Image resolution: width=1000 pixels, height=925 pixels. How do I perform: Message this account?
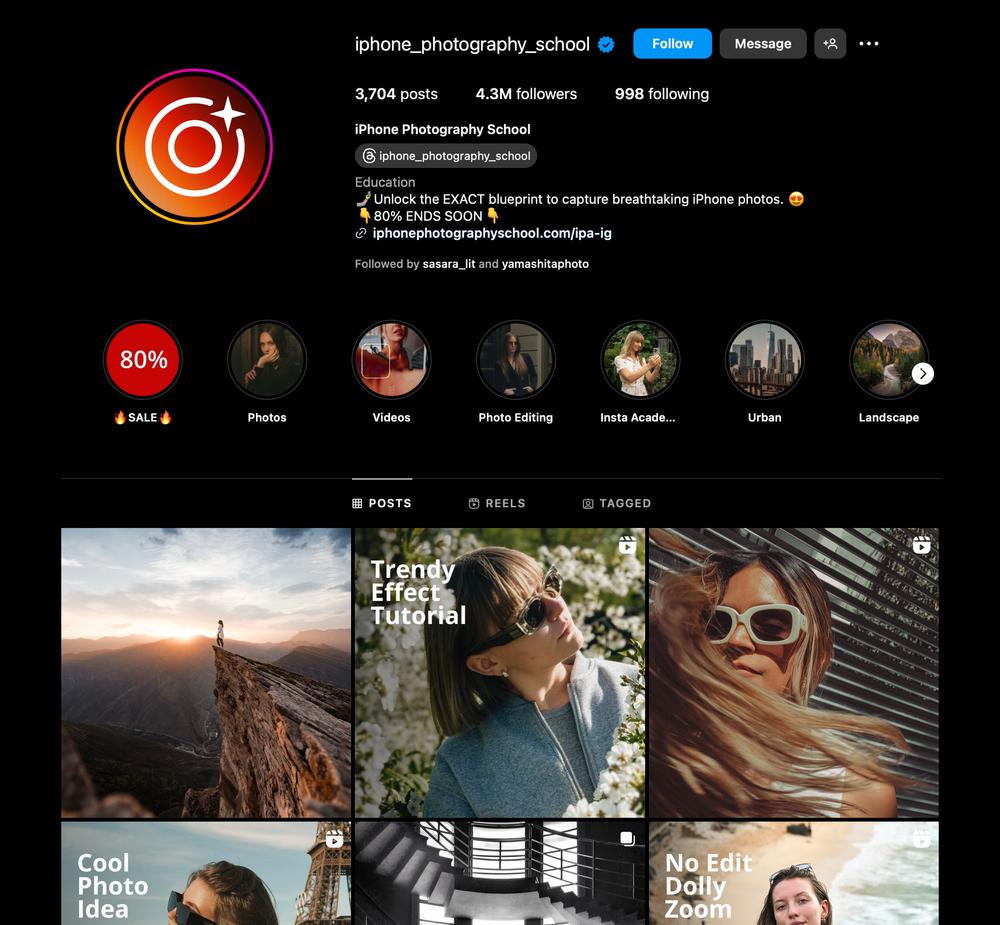point(762,44)
